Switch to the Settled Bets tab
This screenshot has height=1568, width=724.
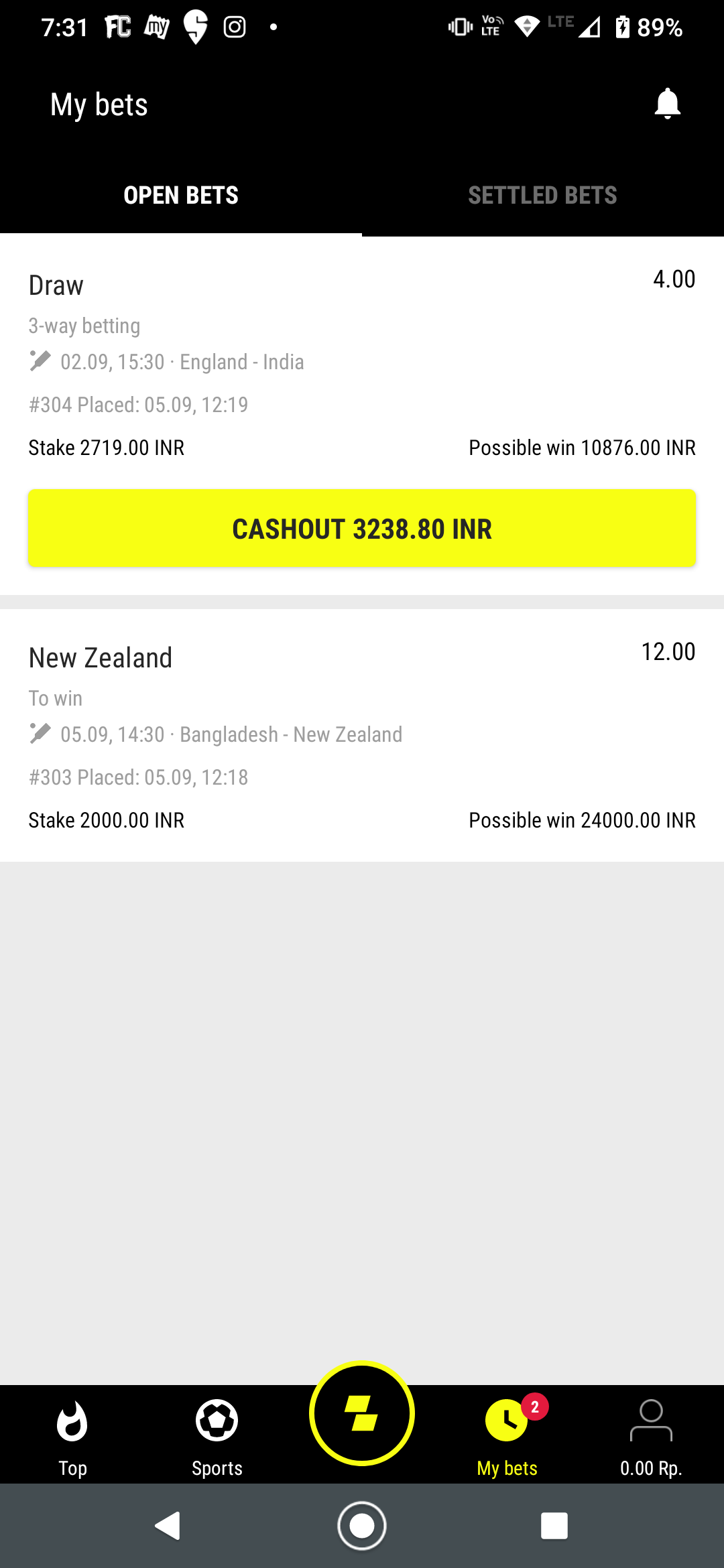(x=542, y=195)
